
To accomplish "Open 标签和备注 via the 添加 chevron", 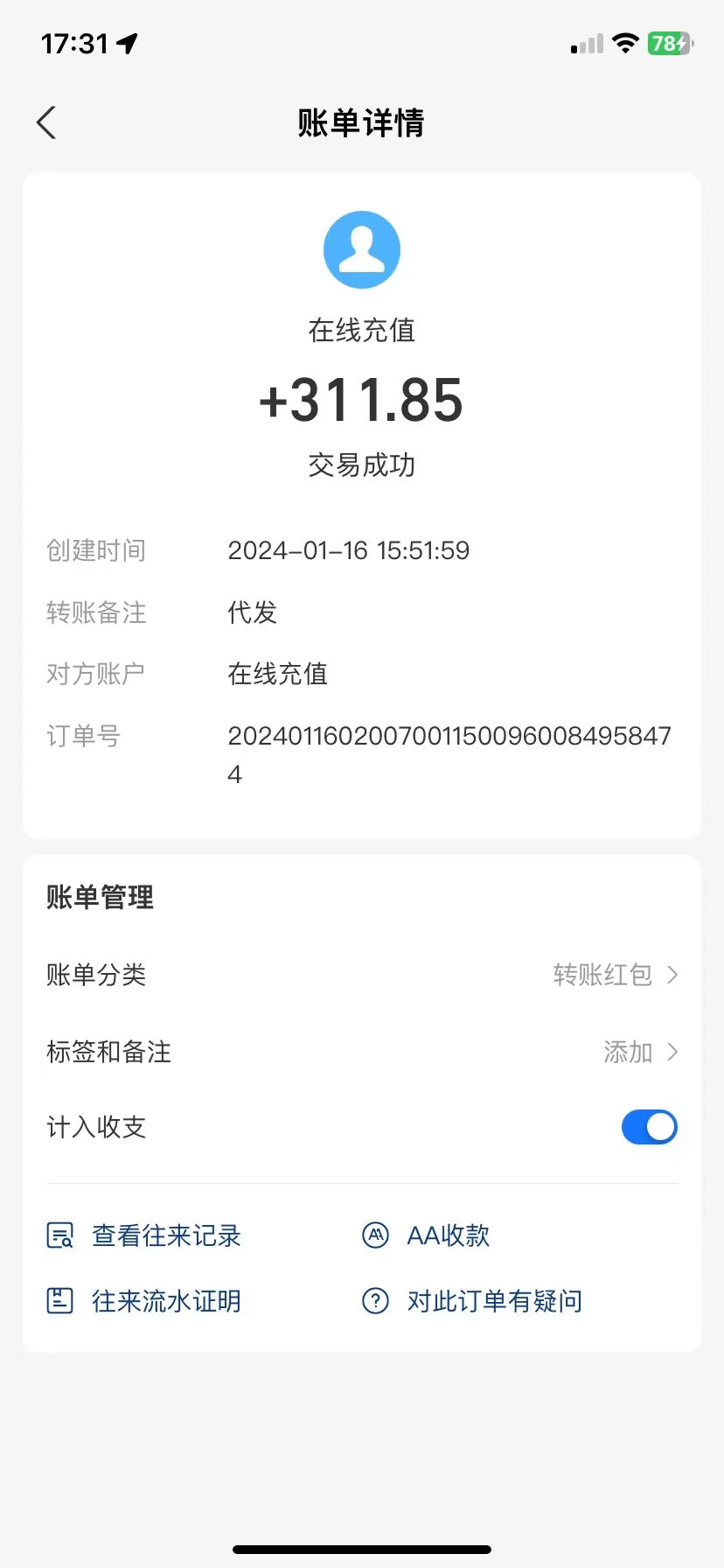I will click(673, 1052).
